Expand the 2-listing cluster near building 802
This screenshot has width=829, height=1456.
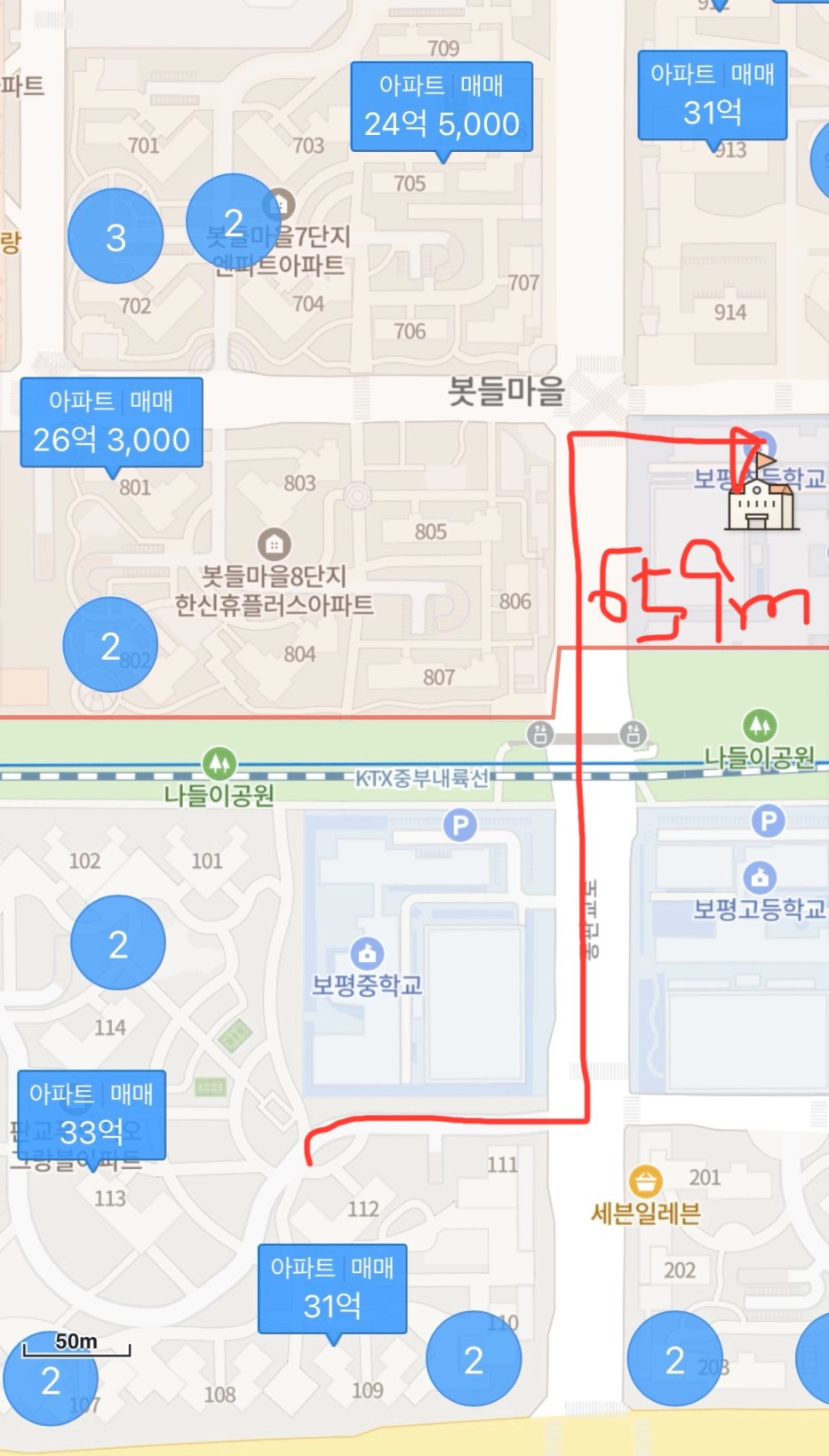[x=110, y=646]
